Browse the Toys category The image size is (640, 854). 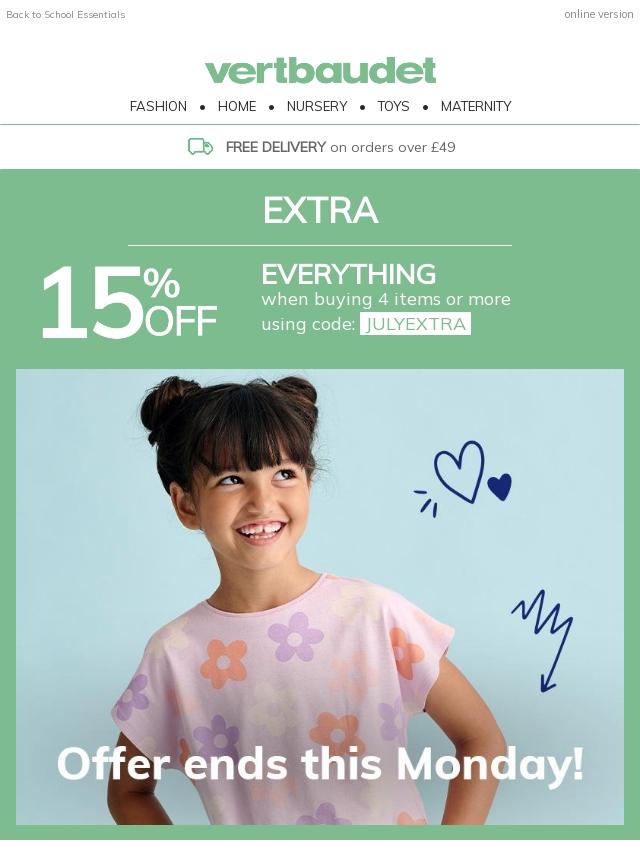(x=393, y=106)
